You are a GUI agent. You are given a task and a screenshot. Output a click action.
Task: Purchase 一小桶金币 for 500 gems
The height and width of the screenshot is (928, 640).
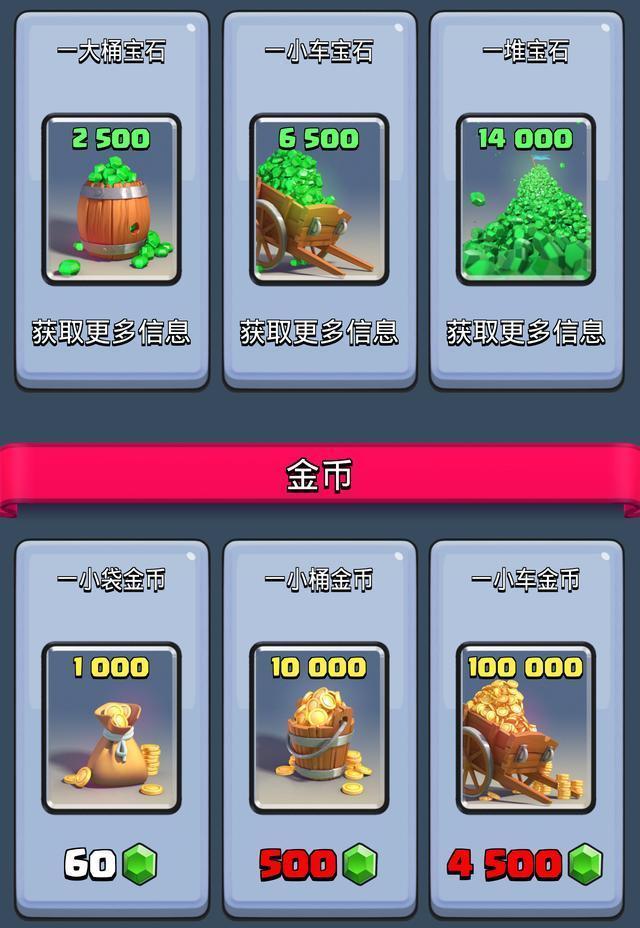(319, 730)
